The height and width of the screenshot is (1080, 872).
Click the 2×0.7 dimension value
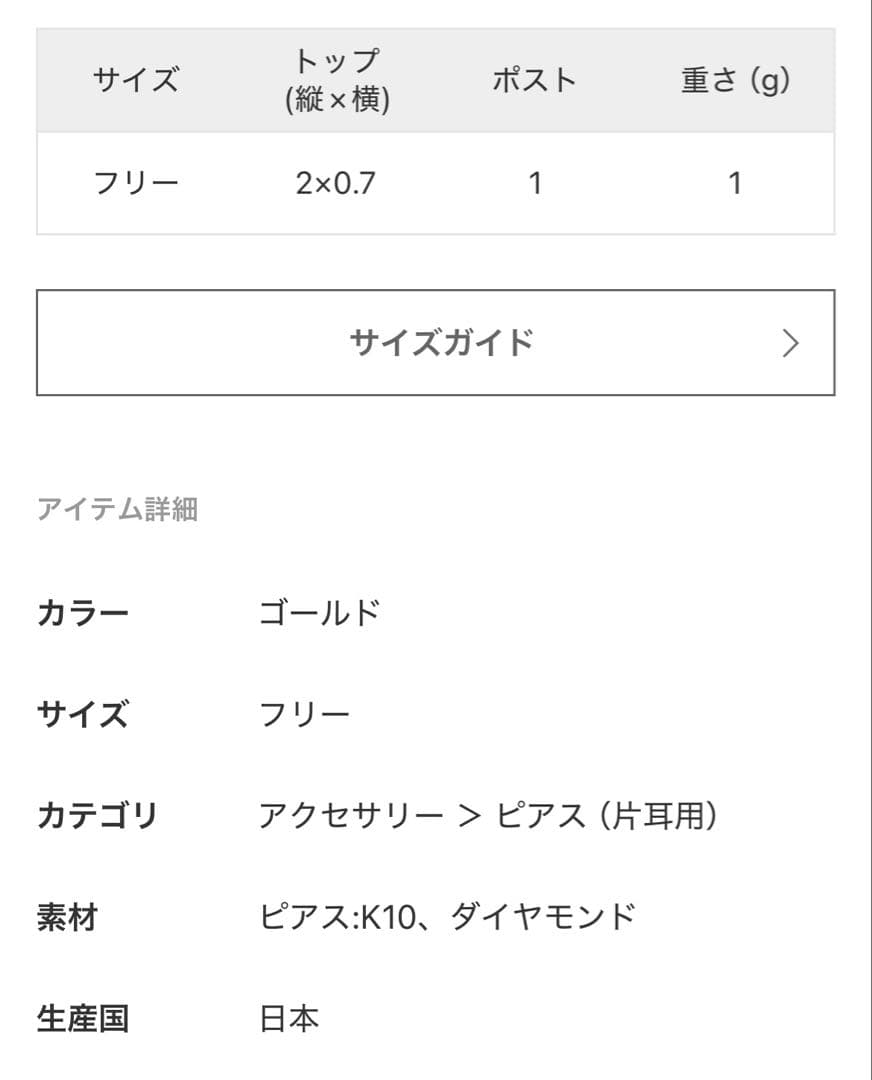336,182
